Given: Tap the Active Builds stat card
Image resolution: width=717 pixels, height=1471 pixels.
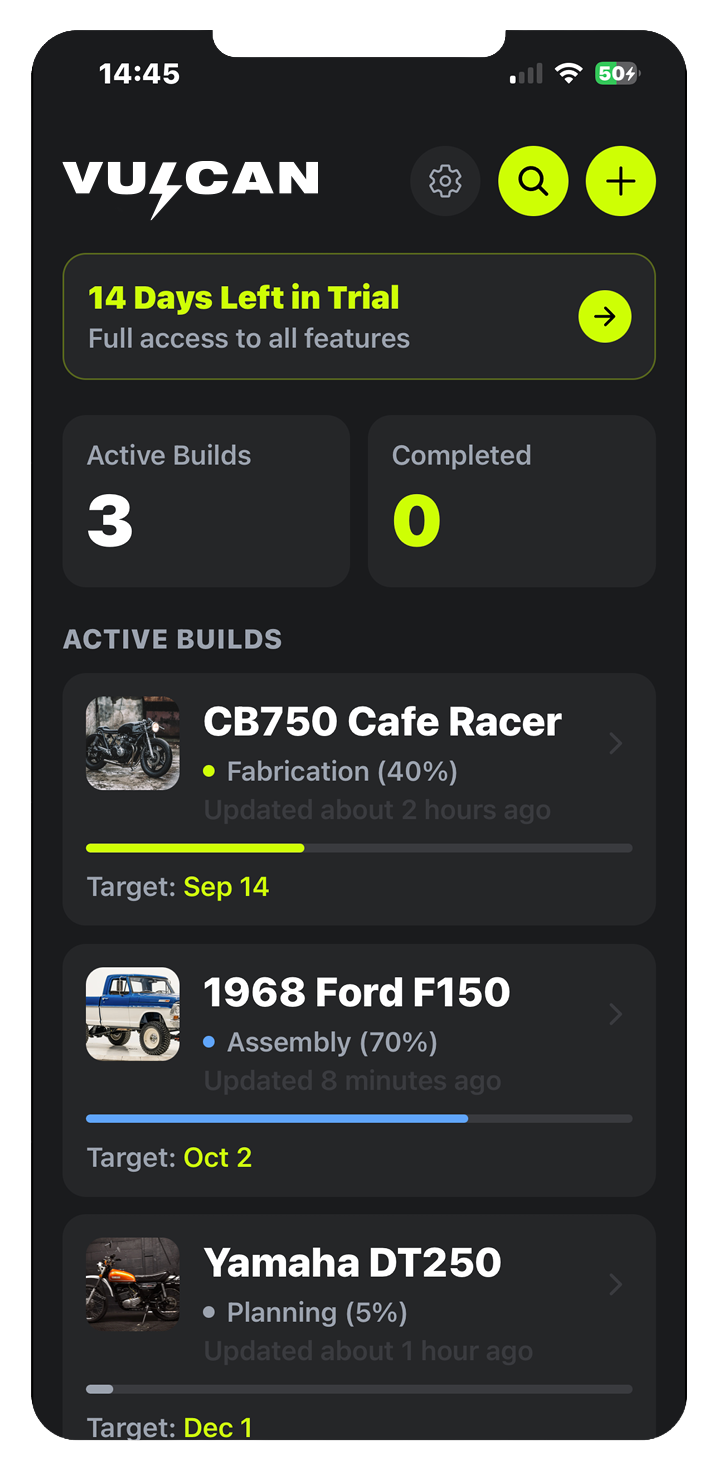Looking at the screenshot, I should (x=206, y=501).
